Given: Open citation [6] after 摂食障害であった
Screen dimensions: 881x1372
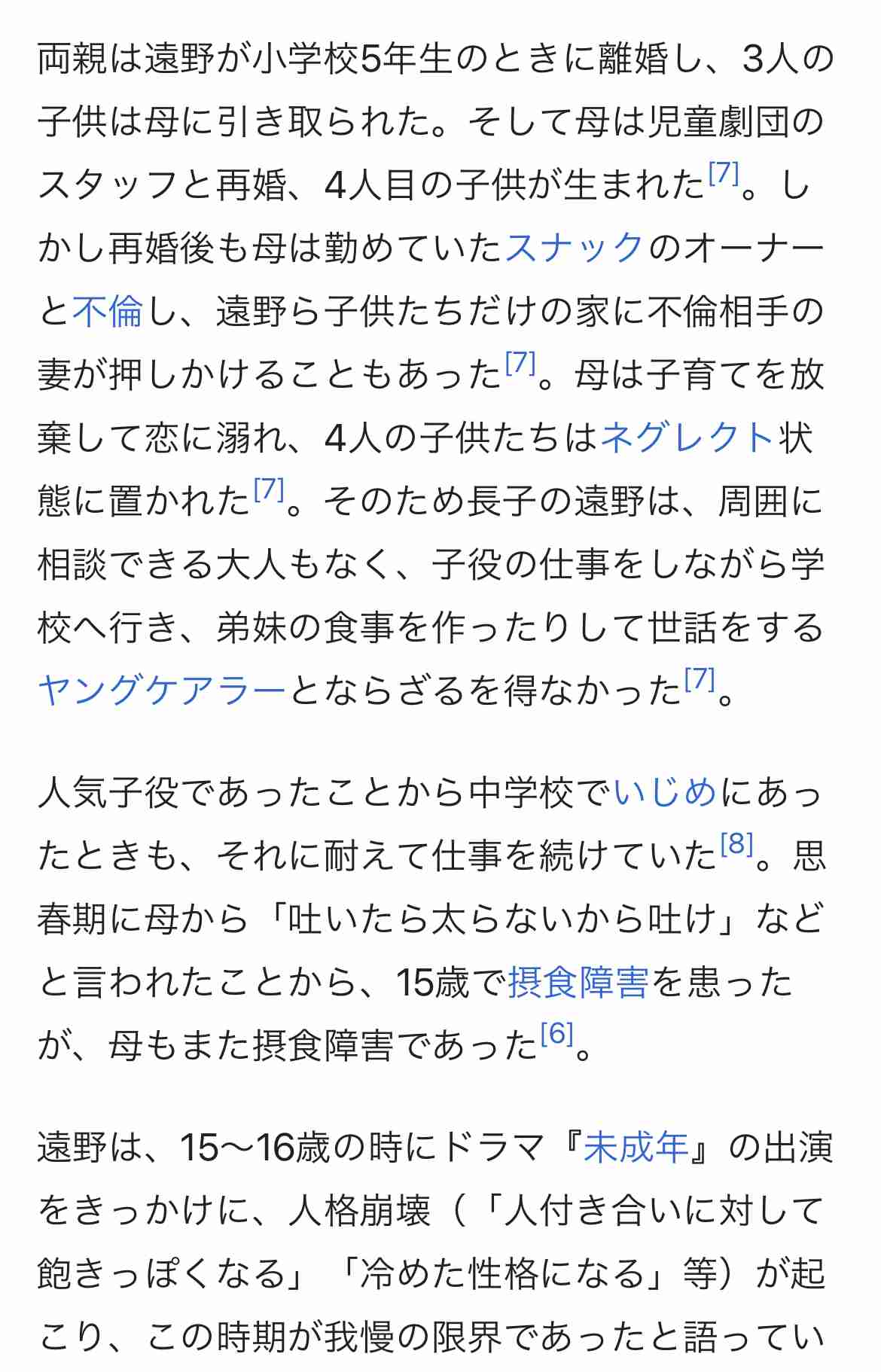Looking at the screenshot, I should click(x=557, y=1034).
